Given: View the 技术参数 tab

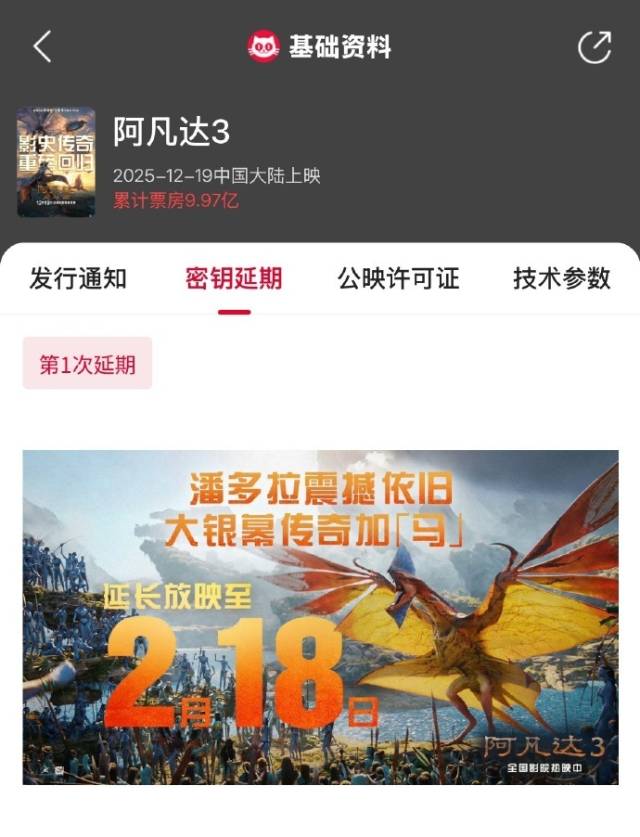Looking at the screenshot, I should tap(561, 279).
